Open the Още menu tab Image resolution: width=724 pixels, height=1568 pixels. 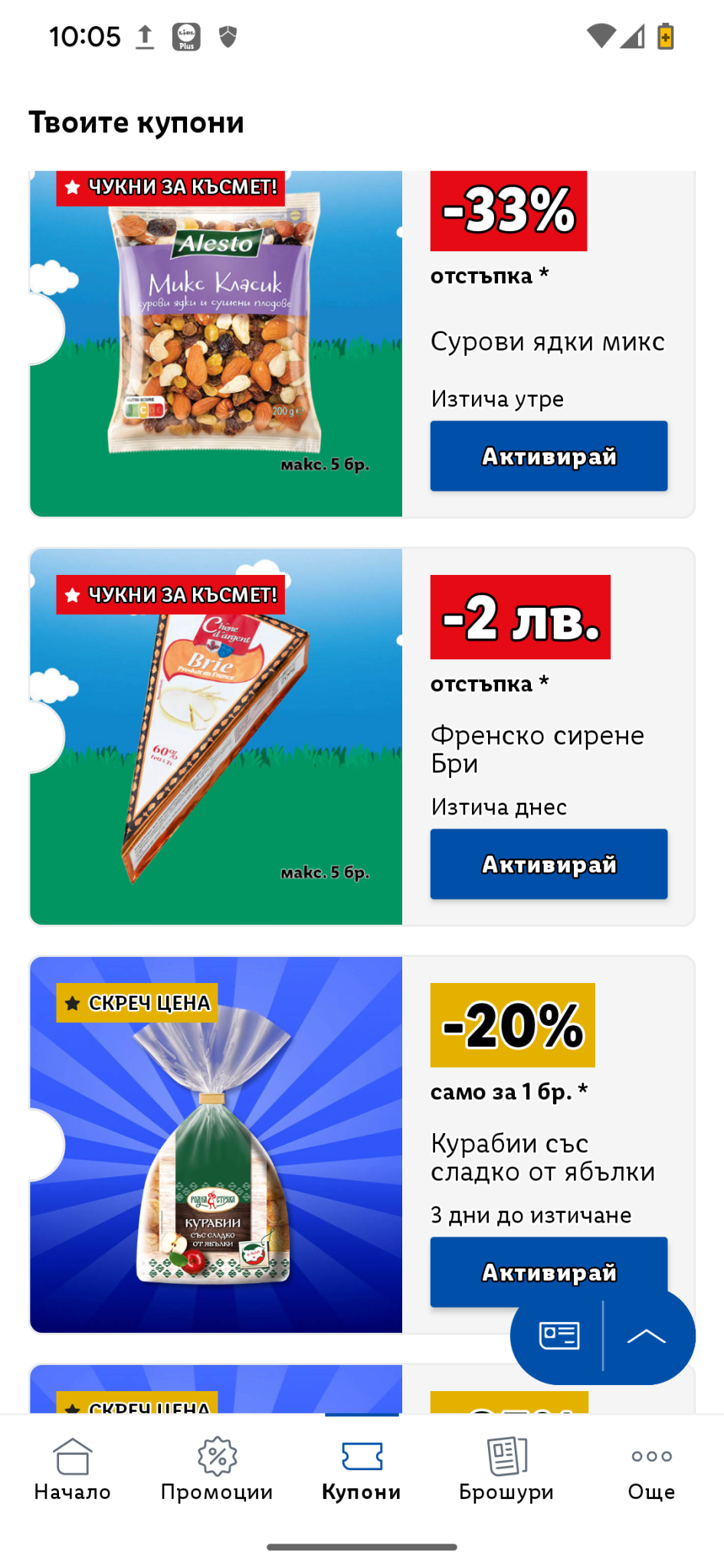(x=651, y=1468)
